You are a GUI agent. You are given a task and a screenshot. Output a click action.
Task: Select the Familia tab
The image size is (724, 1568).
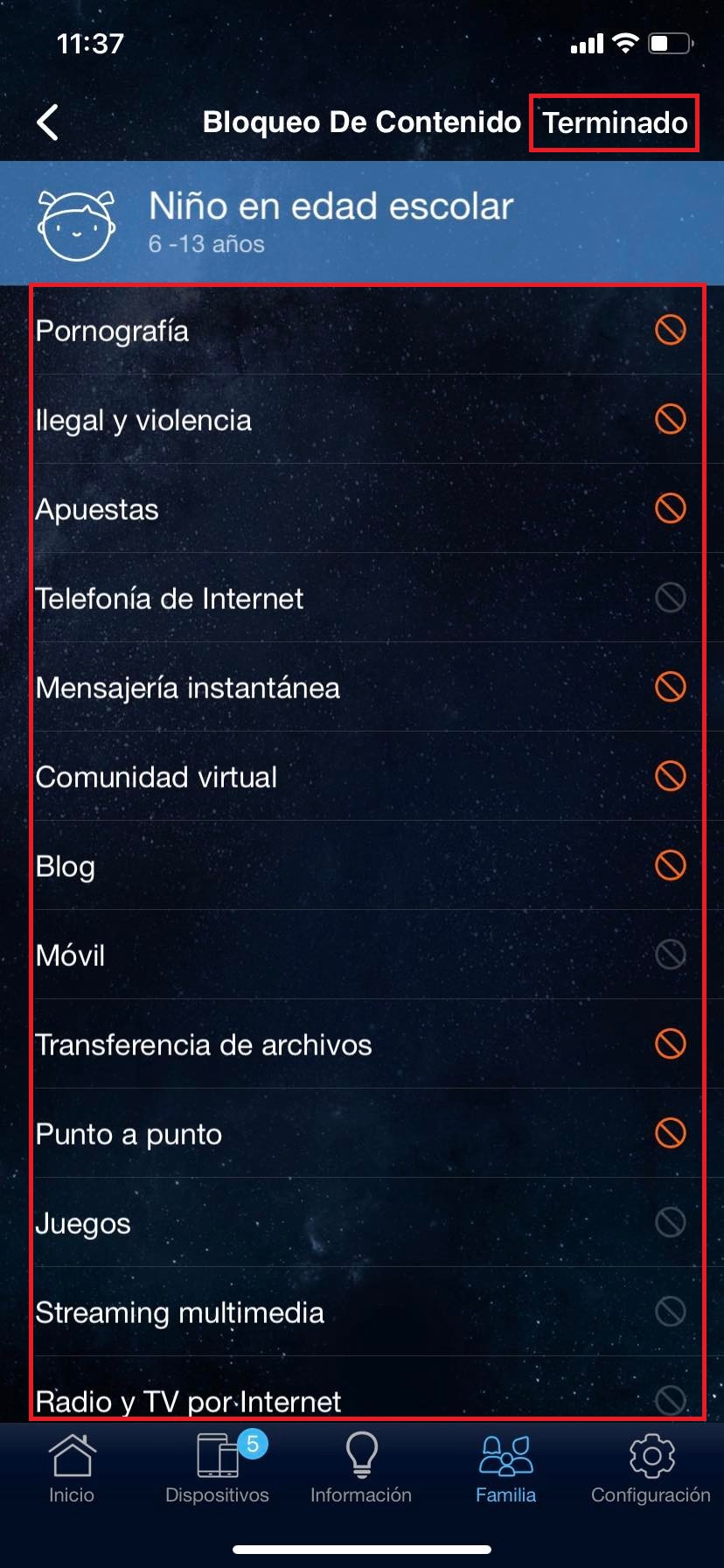pyautogui.click(x=505, y=1469)
